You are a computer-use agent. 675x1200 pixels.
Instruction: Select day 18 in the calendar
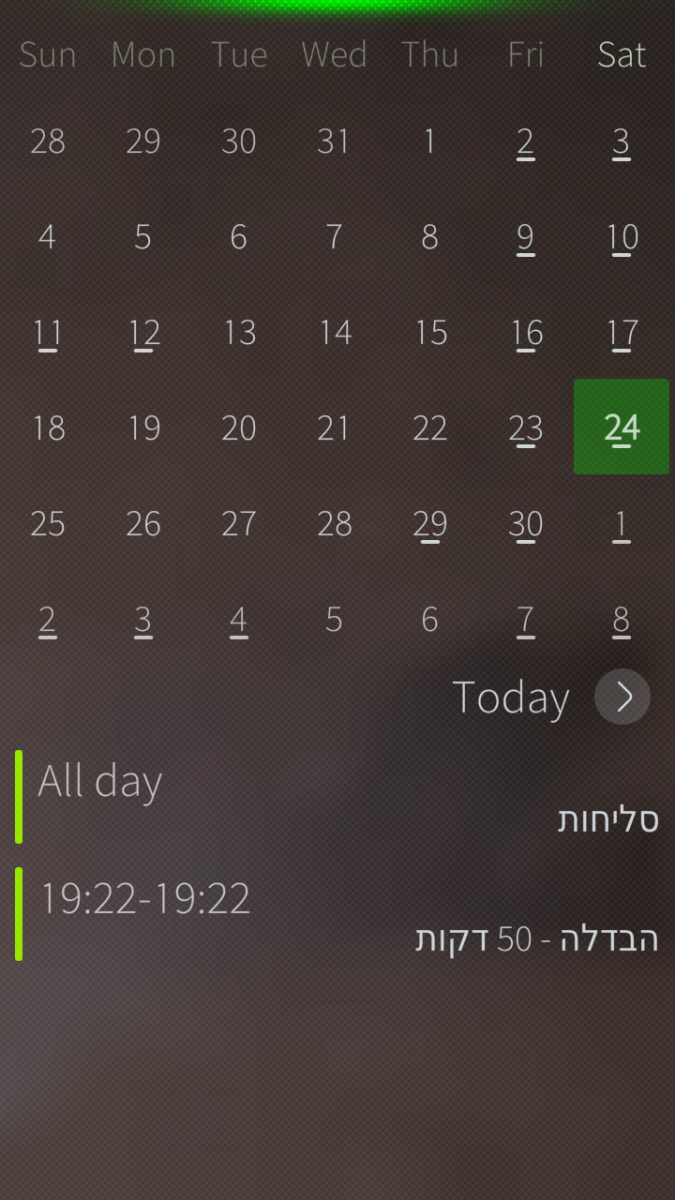(47, 428)
